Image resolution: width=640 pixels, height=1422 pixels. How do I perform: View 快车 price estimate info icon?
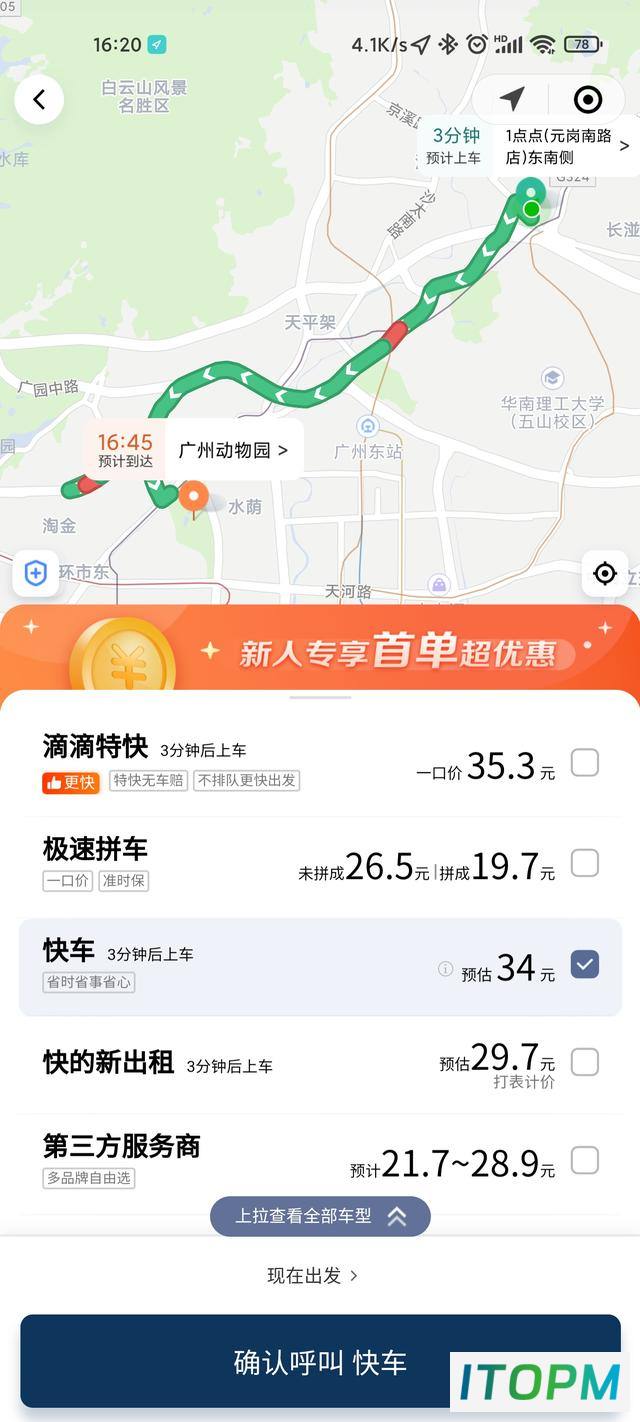pyautogui.click(x=446, y=968)
